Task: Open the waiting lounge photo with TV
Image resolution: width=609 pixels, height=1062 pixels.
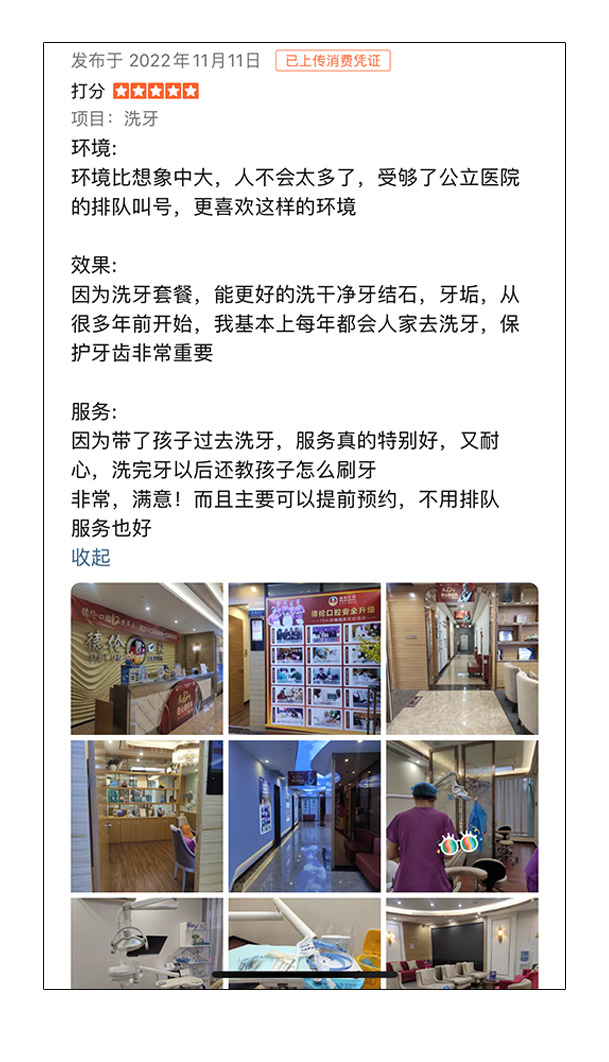Action: [x=462, y=942]
